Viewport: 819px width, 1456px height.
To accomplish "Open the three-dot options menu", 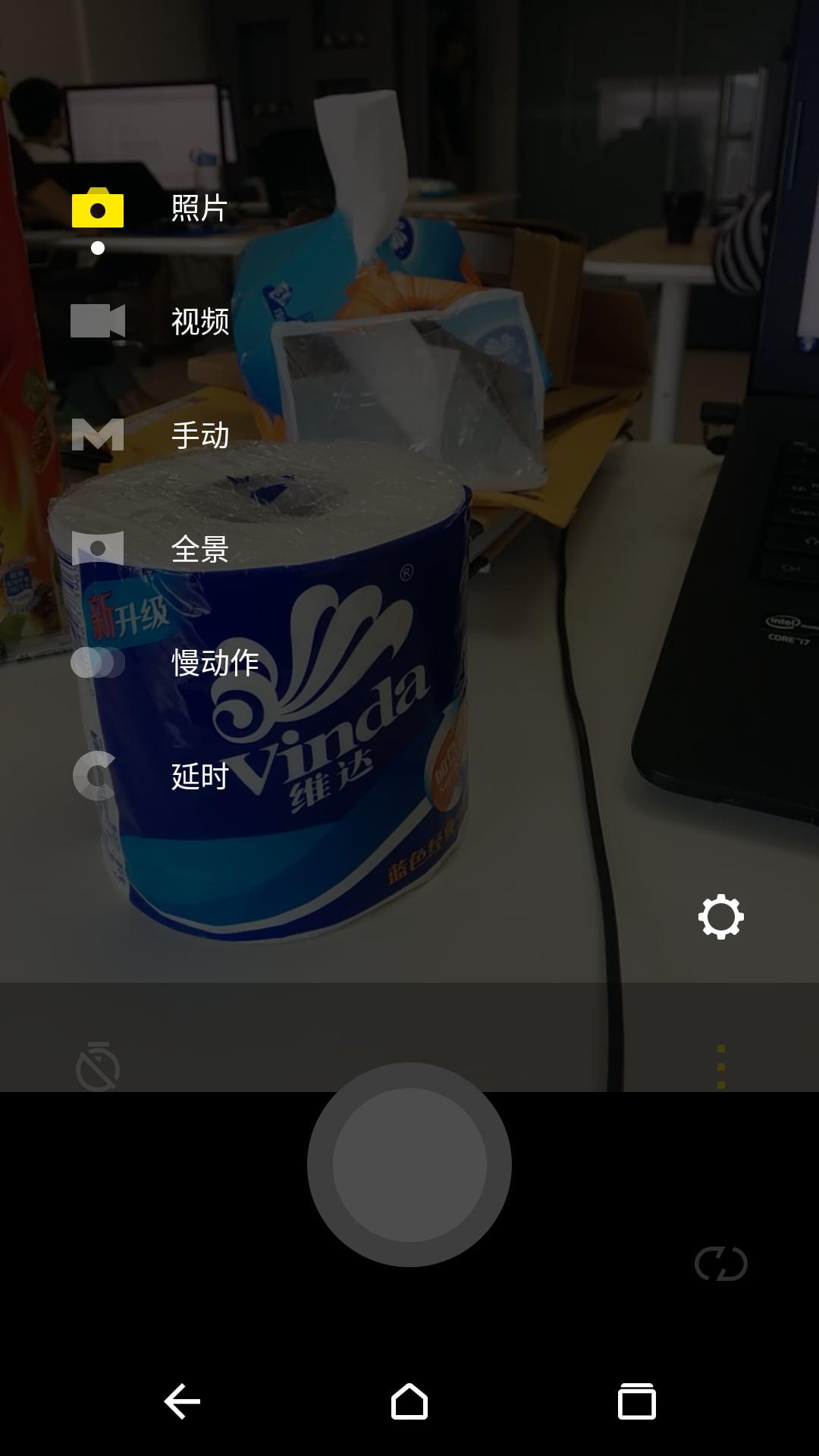I will 720,1068.
